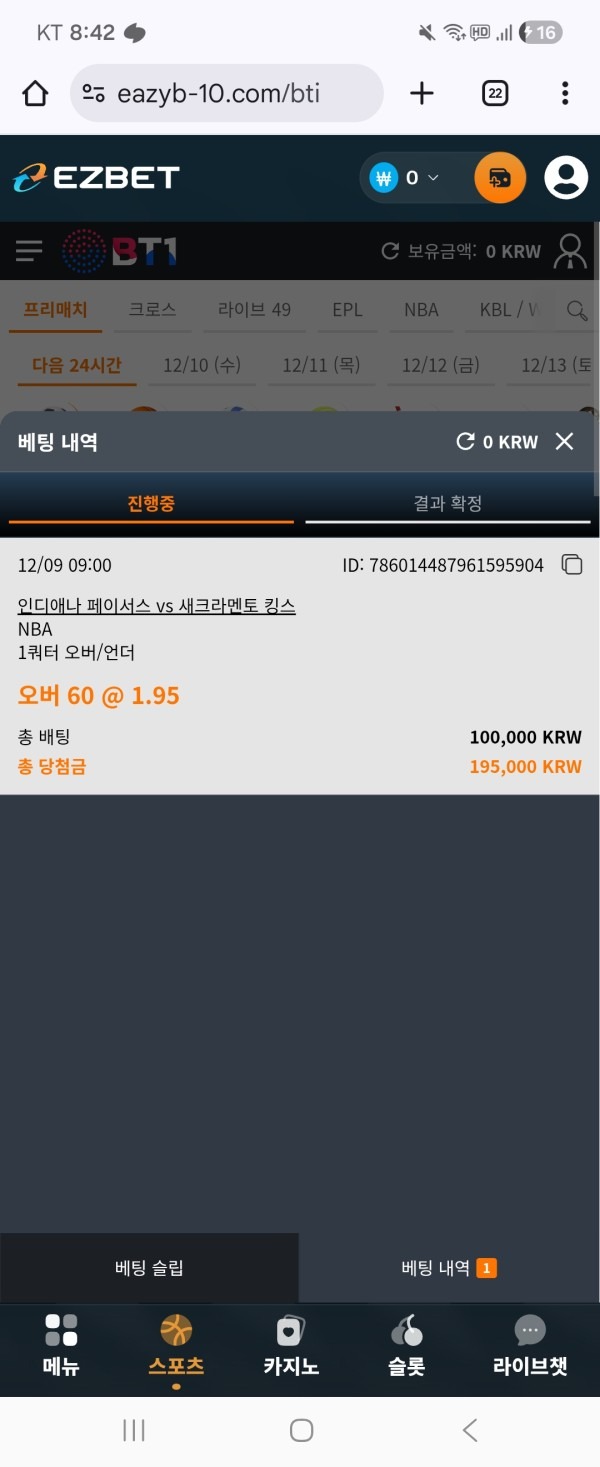Open a new browser tab
Viewport: 600px width, 1467px height.
[422, 93]
